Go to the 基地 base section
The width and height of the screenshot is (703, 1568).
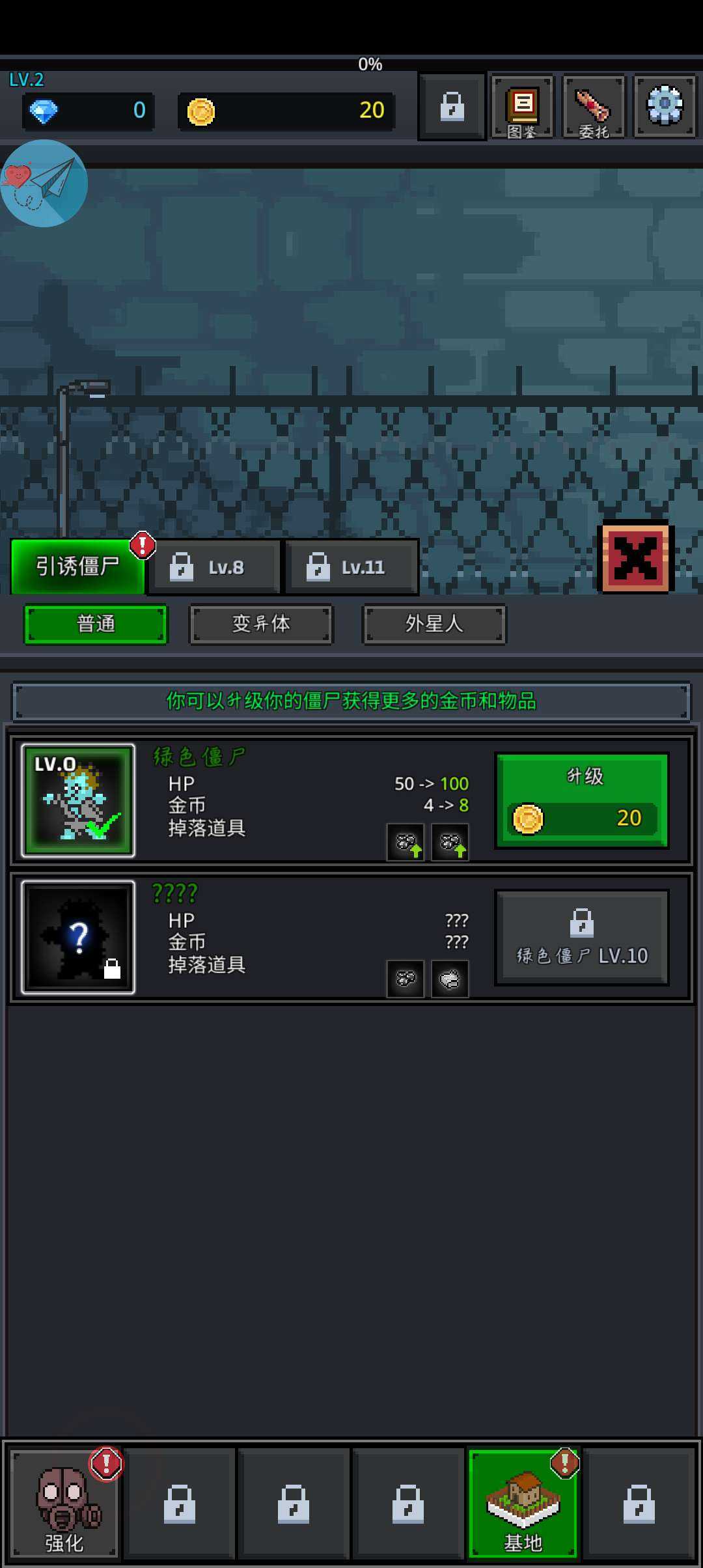(523, 1505)
